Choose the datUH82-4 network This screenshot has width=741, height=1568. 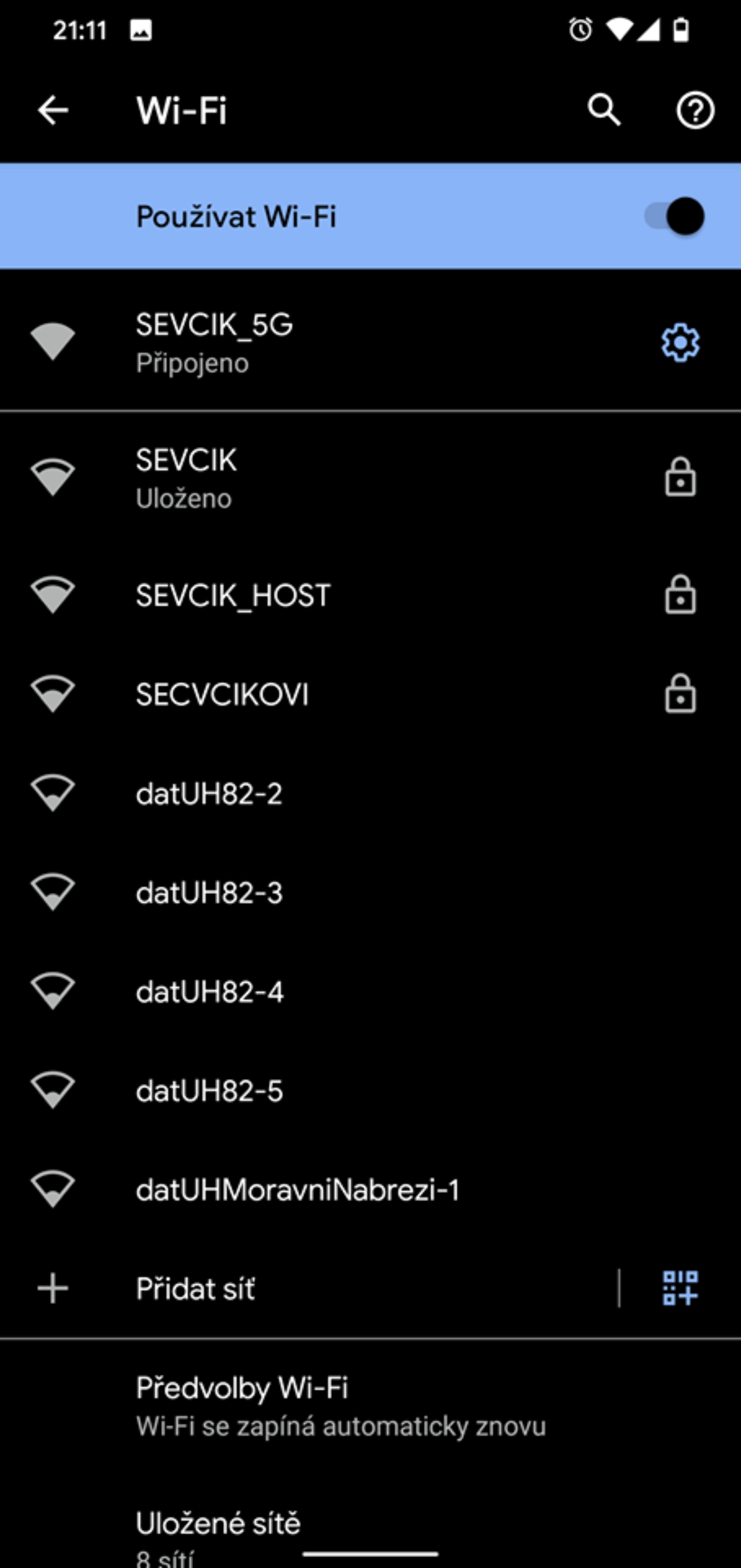coord(370,992)
